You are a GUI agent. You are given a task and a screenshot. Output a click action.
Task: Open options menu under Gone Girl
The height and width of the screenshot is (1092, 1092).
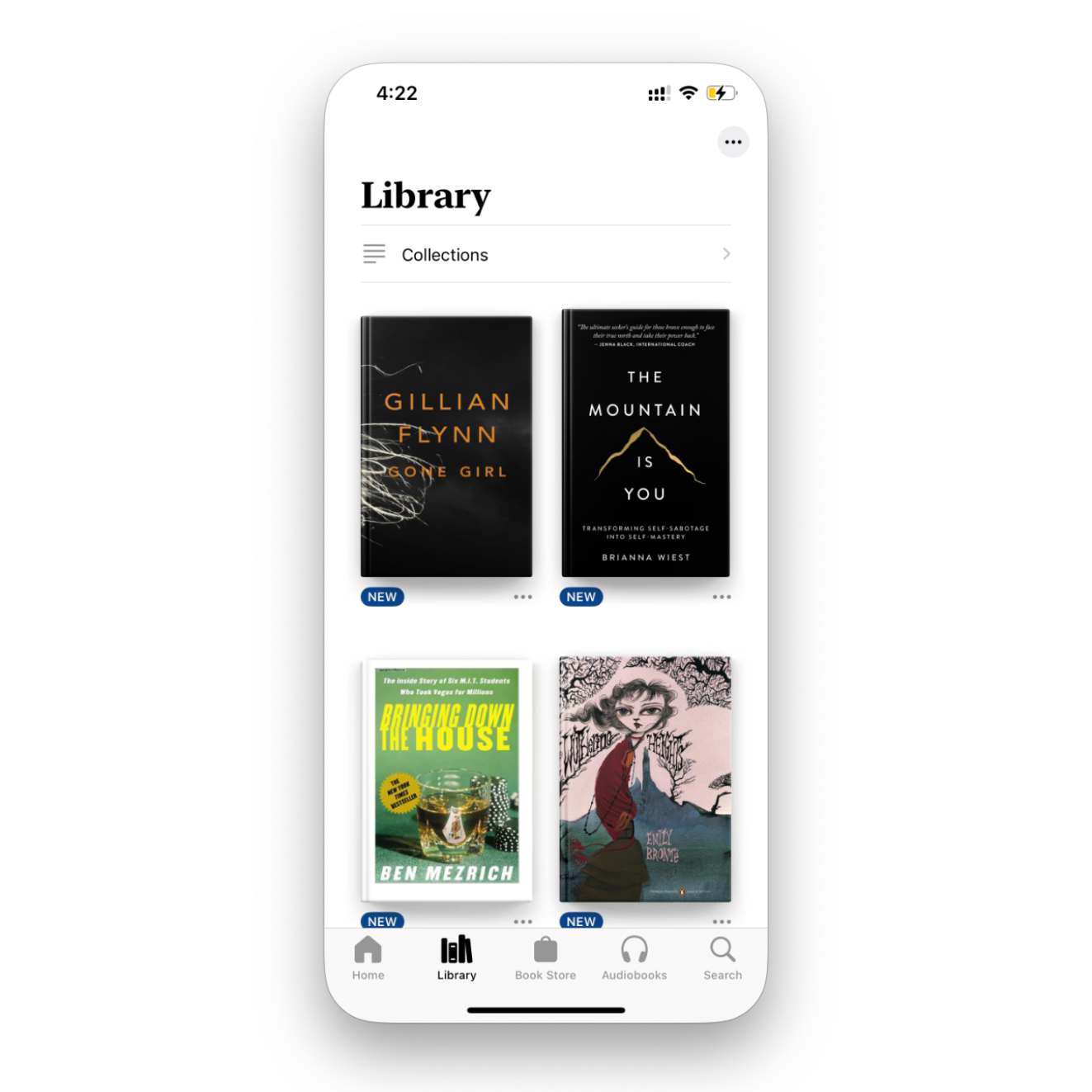[522, 597]
